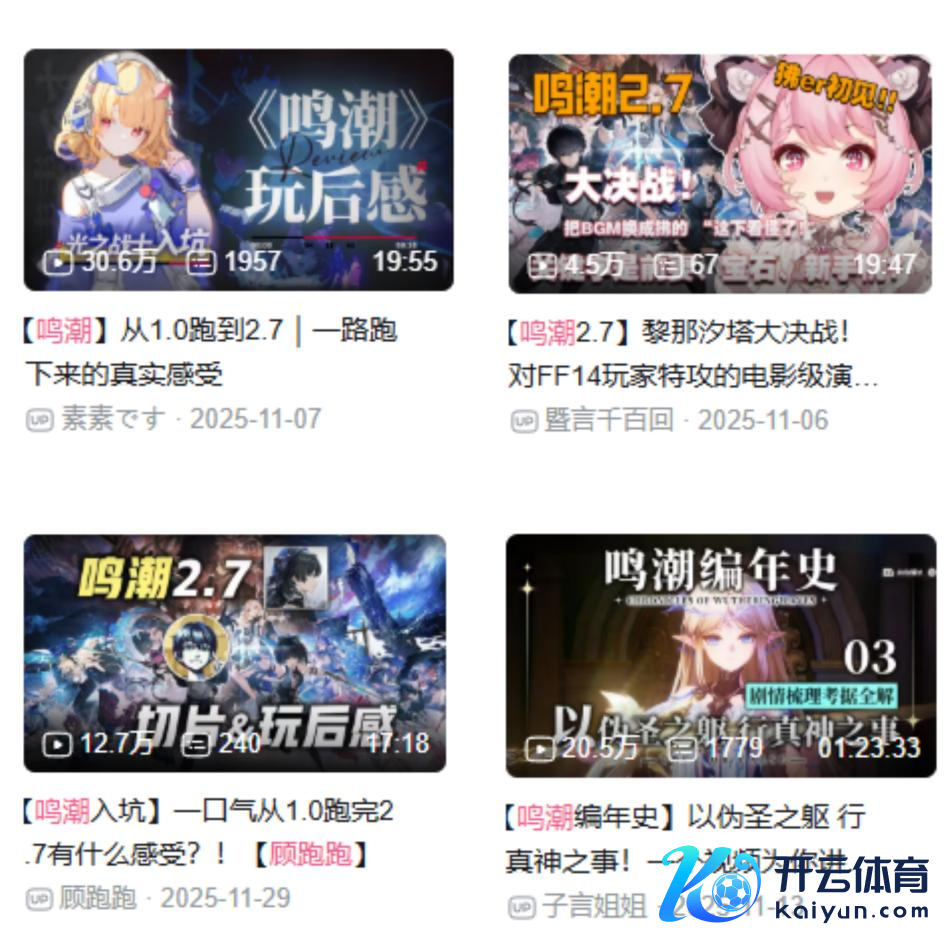Open the 《鸣潮》玩后感 video thumbnail

[x=238, y=170]
